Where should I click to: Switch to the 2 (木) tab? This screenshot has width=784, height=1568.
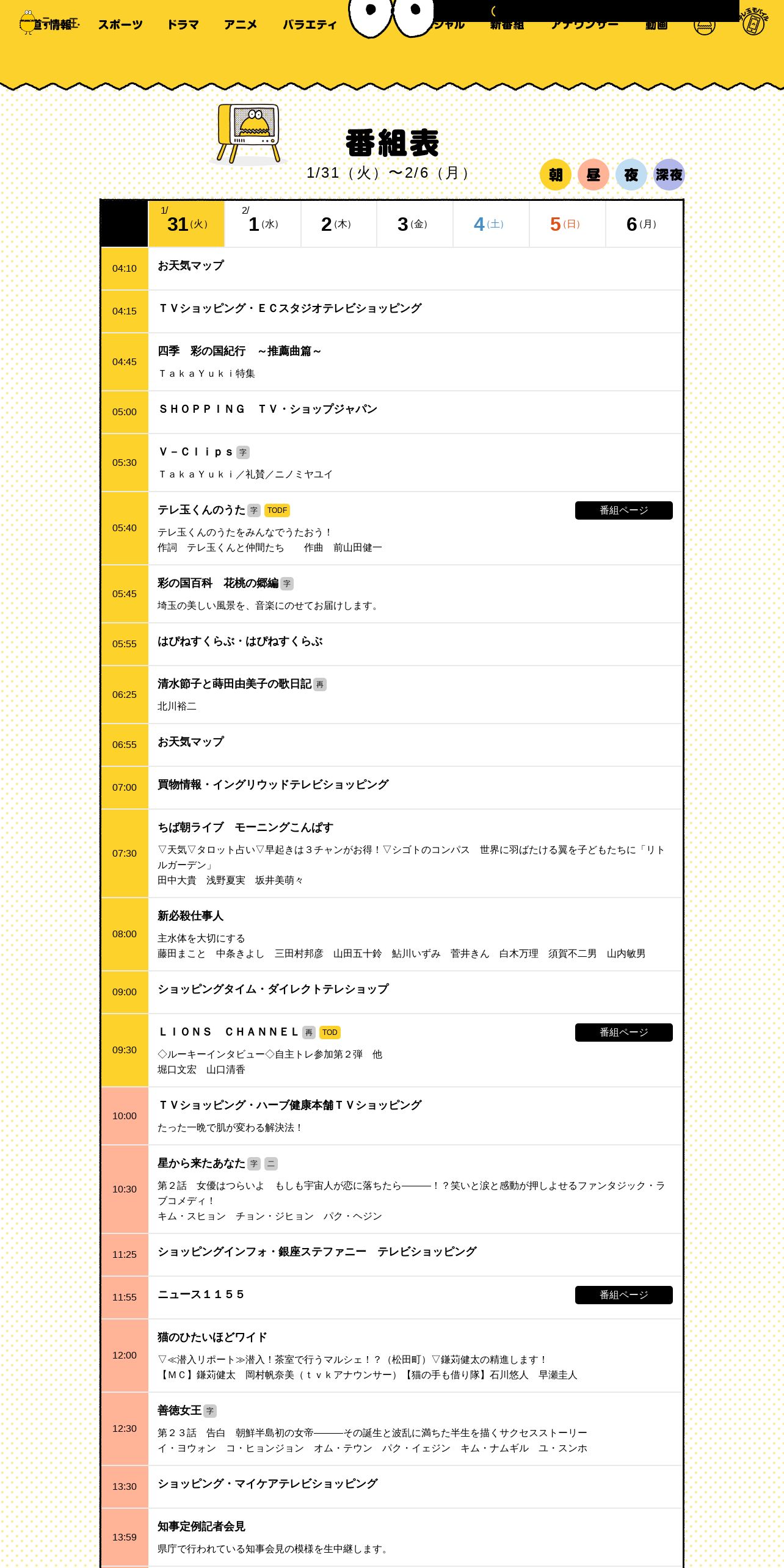(x=339, y=223)
